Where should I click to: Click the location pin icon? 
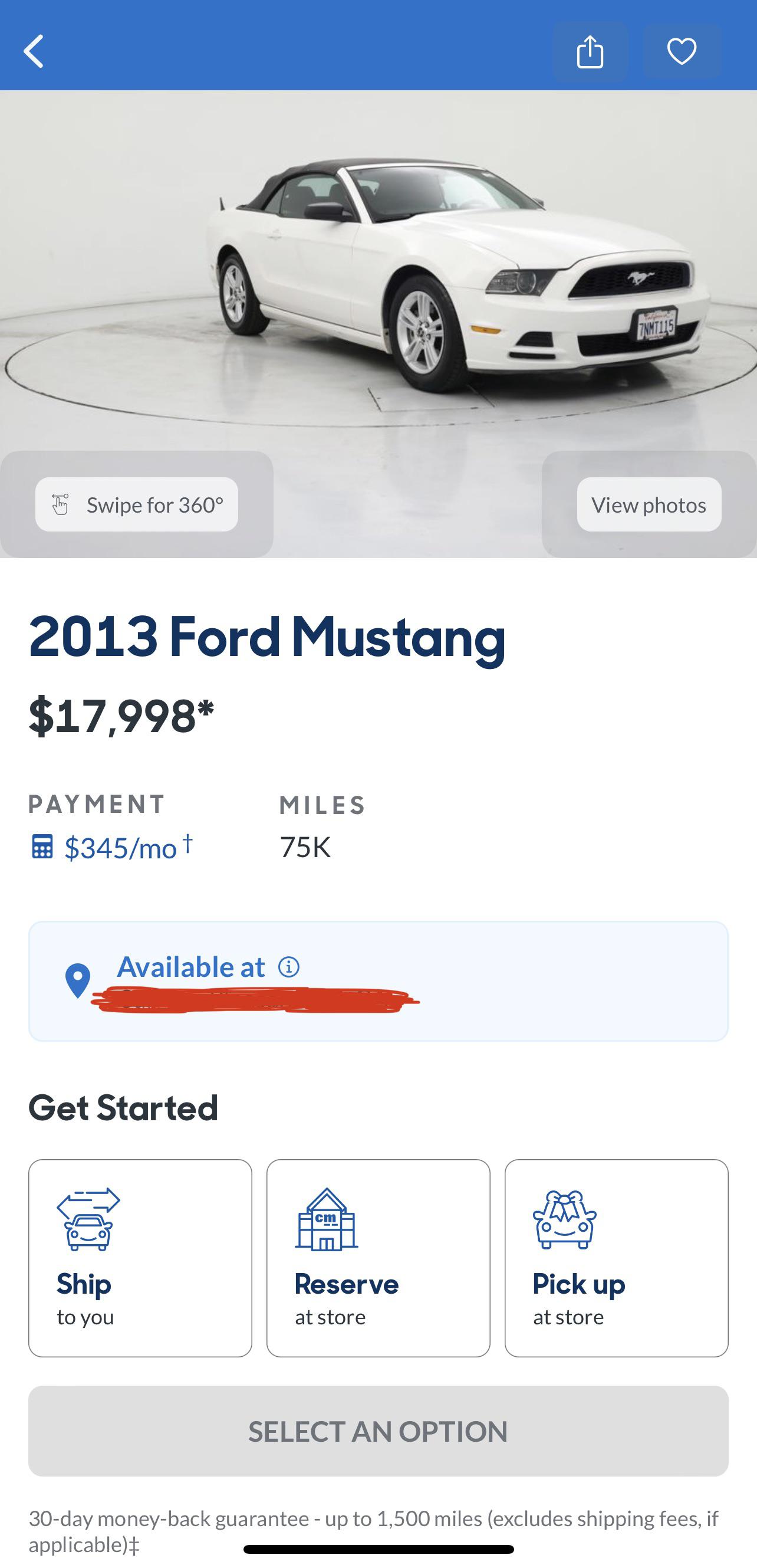click(77, 980)
